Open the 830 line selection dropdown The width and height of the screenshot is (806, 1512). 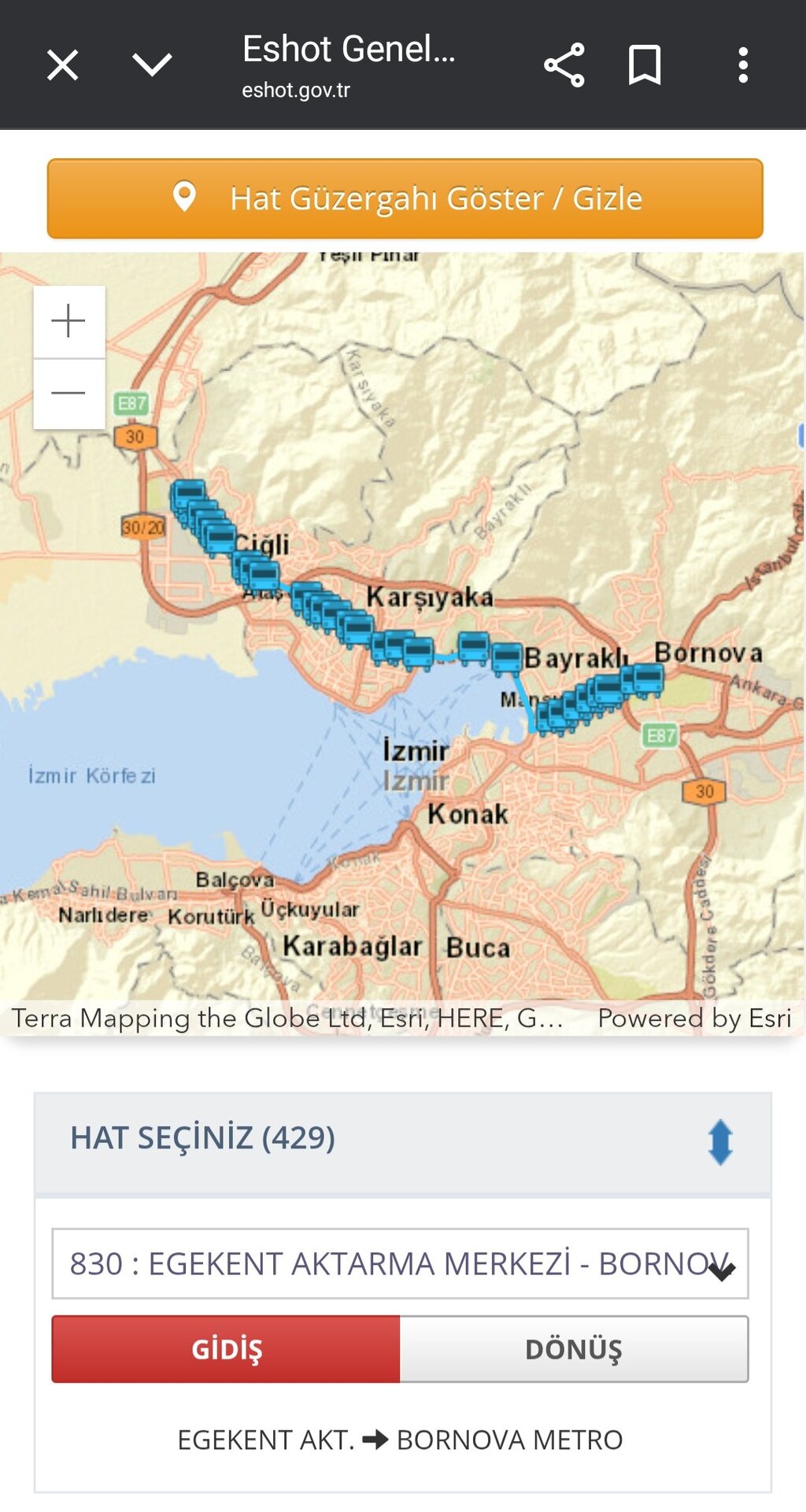[x=400, y=1263]
